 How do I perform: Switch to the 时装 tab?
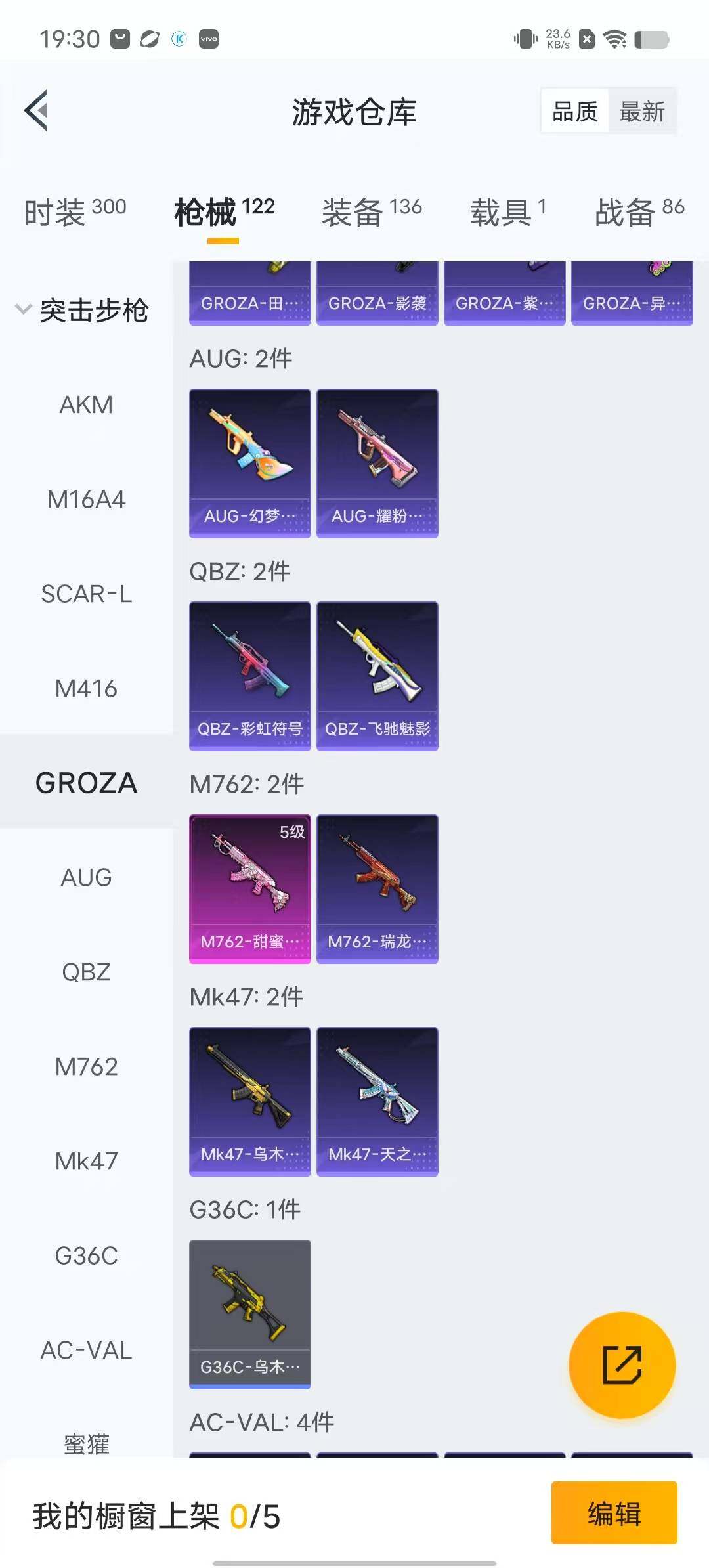(x=75, y=211)
